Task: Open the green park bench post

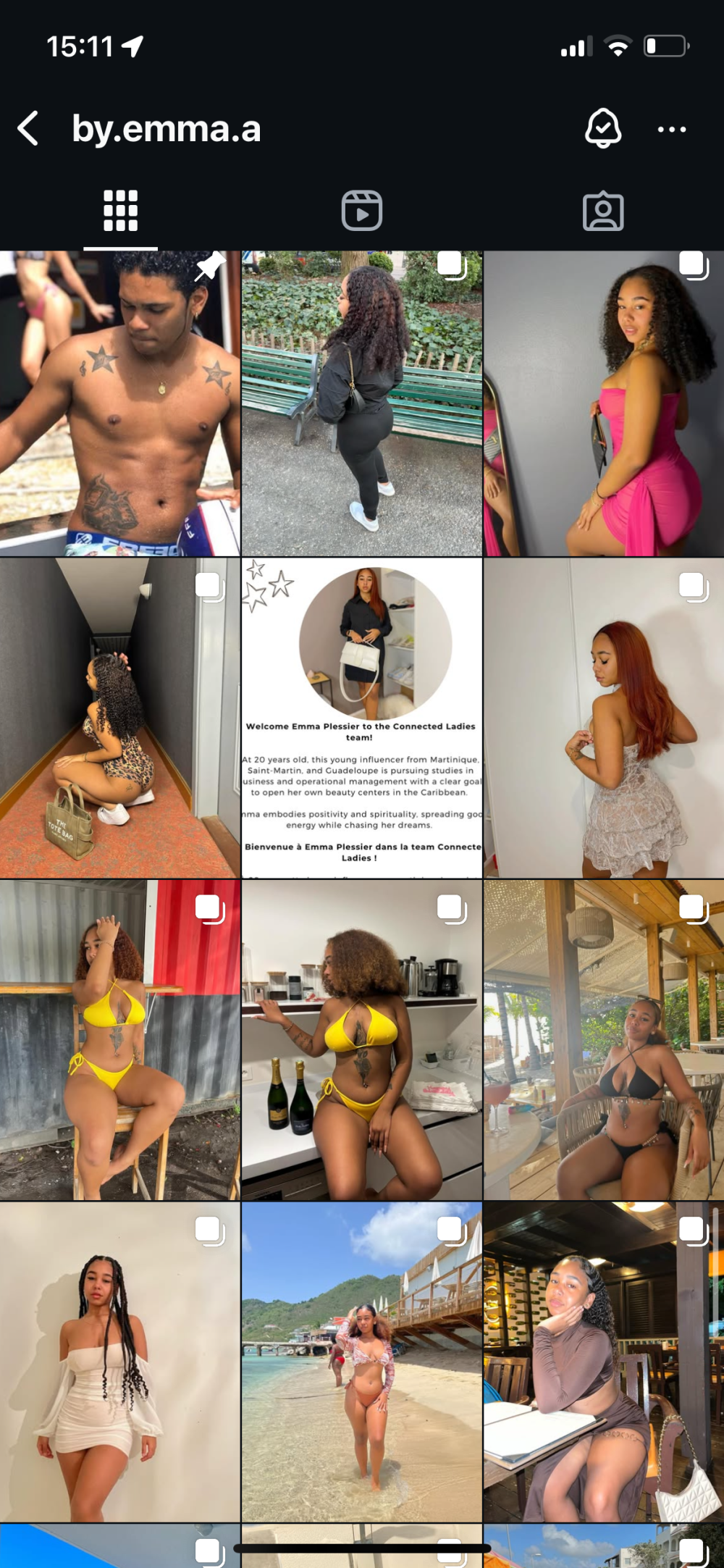Action: coord(361,403)
